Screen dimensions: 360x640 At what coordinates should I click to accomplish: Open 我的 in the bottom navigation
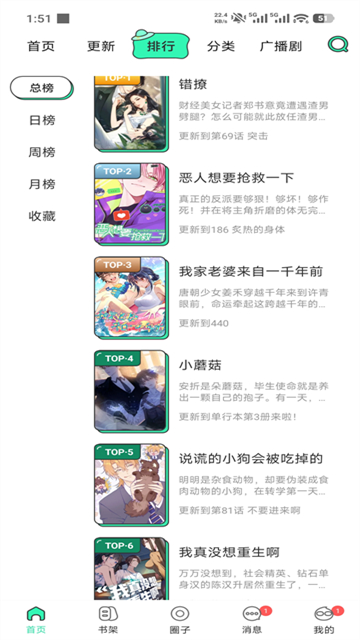[324, 620]
